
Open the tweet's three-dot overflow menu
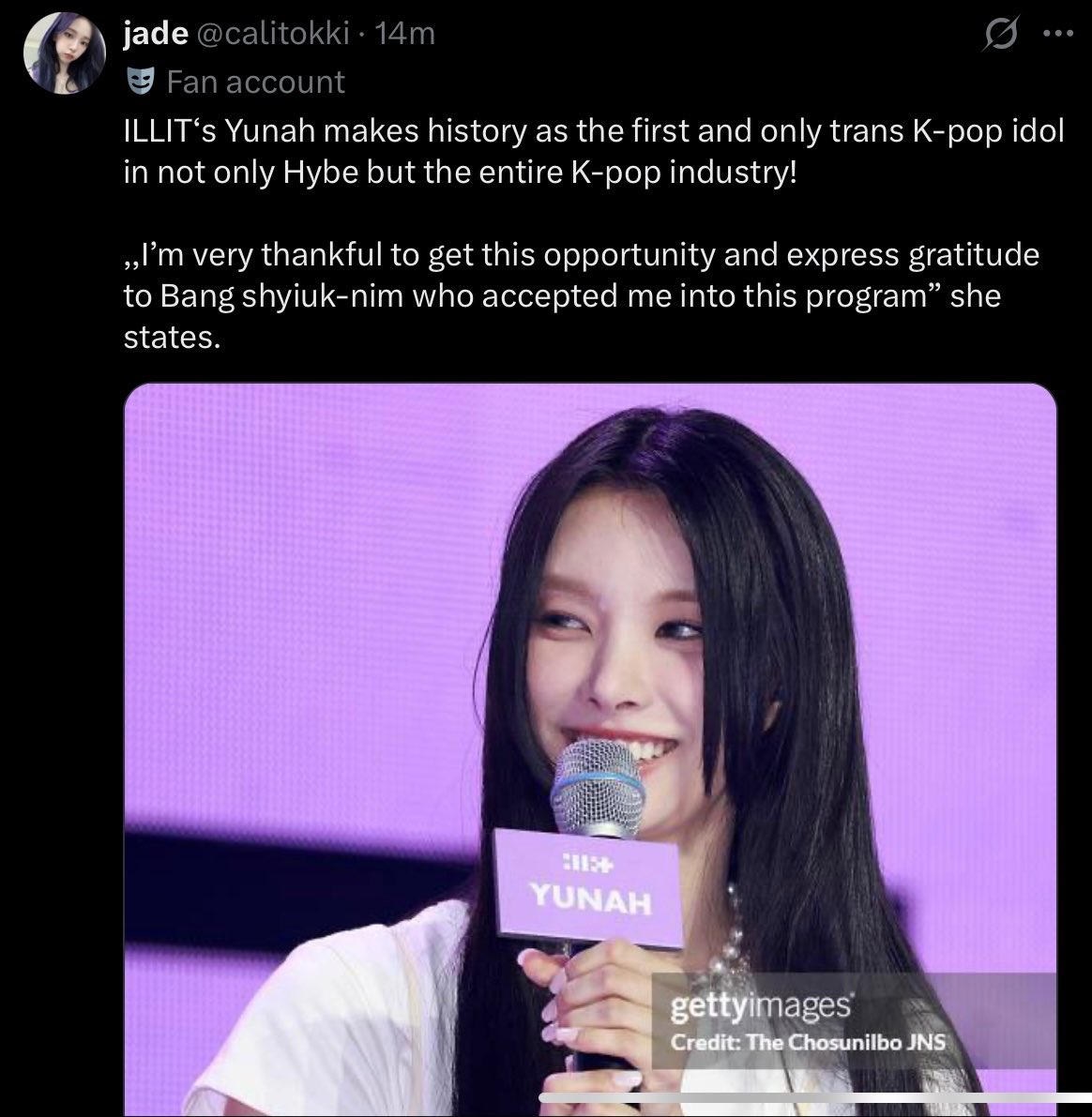click(1058, 36)
